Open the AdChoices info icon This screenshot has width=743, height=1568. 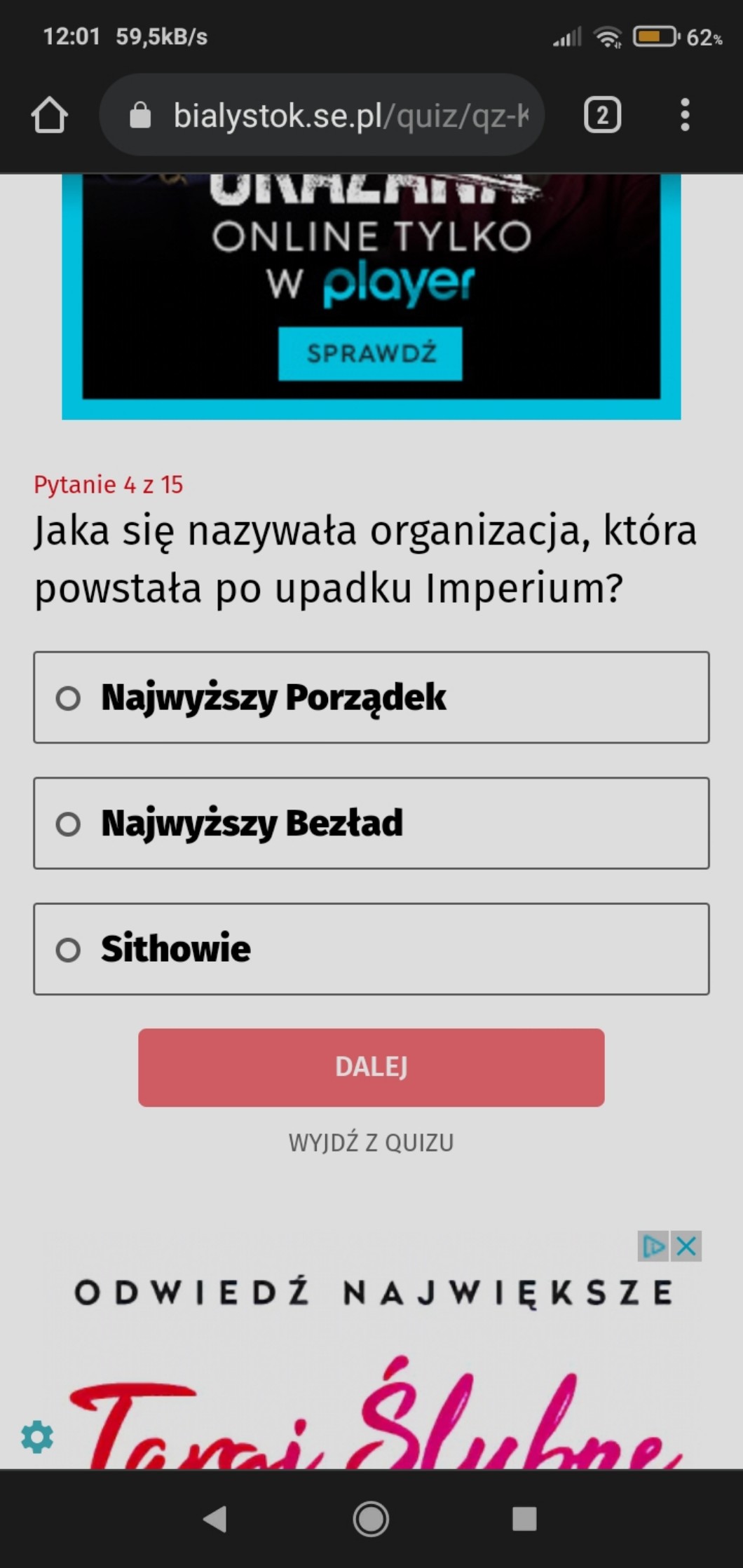[x=653, y=1246]
